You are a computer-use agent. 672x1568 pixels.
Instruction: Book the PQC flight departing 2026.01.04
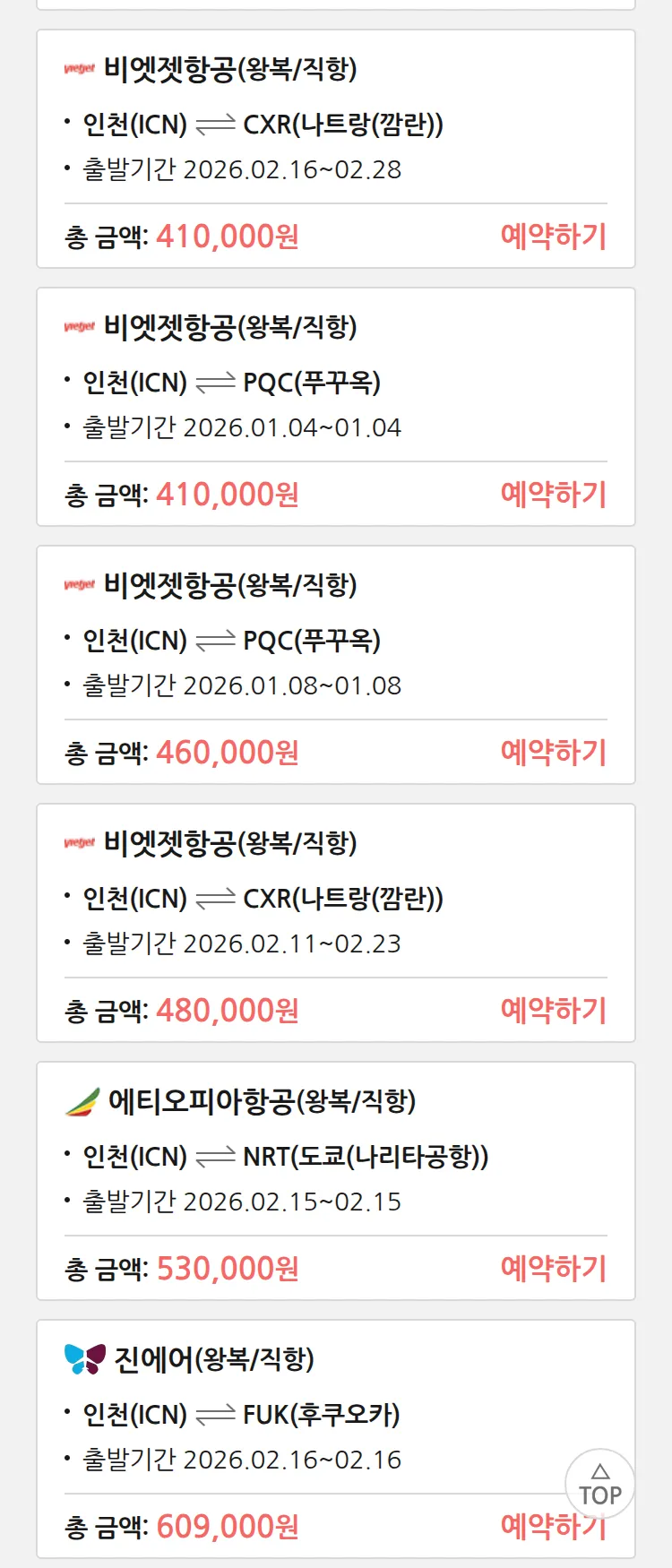pos(553,495)
